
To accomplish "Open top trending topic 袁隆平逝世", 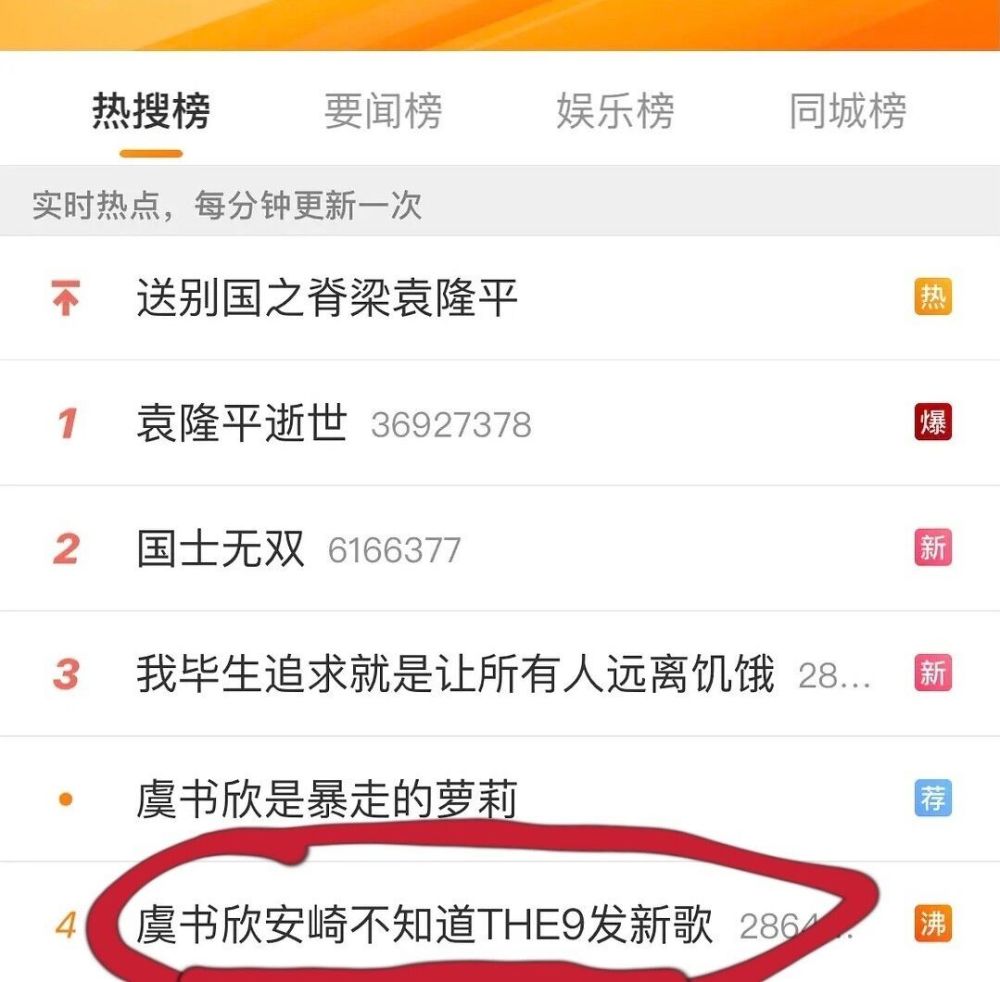I will coord(242,424).
